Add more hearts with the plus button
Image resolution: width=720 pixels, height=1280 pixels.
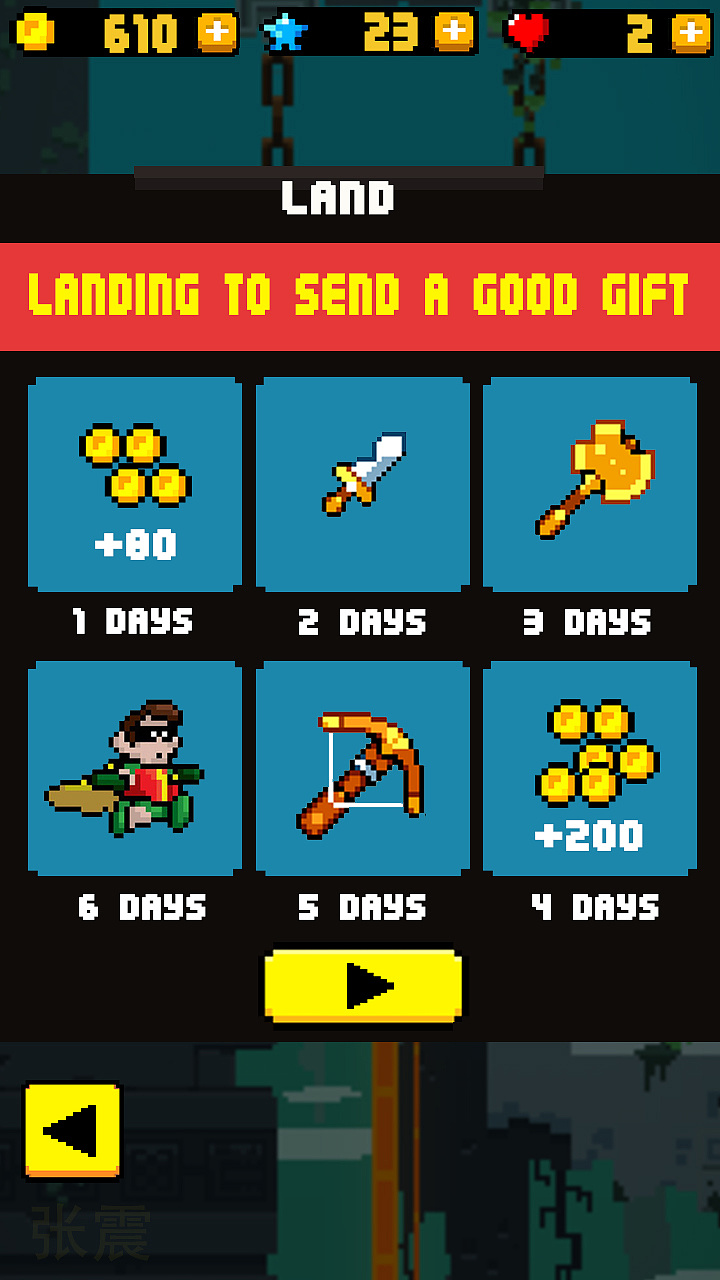[x=691, y=32]
